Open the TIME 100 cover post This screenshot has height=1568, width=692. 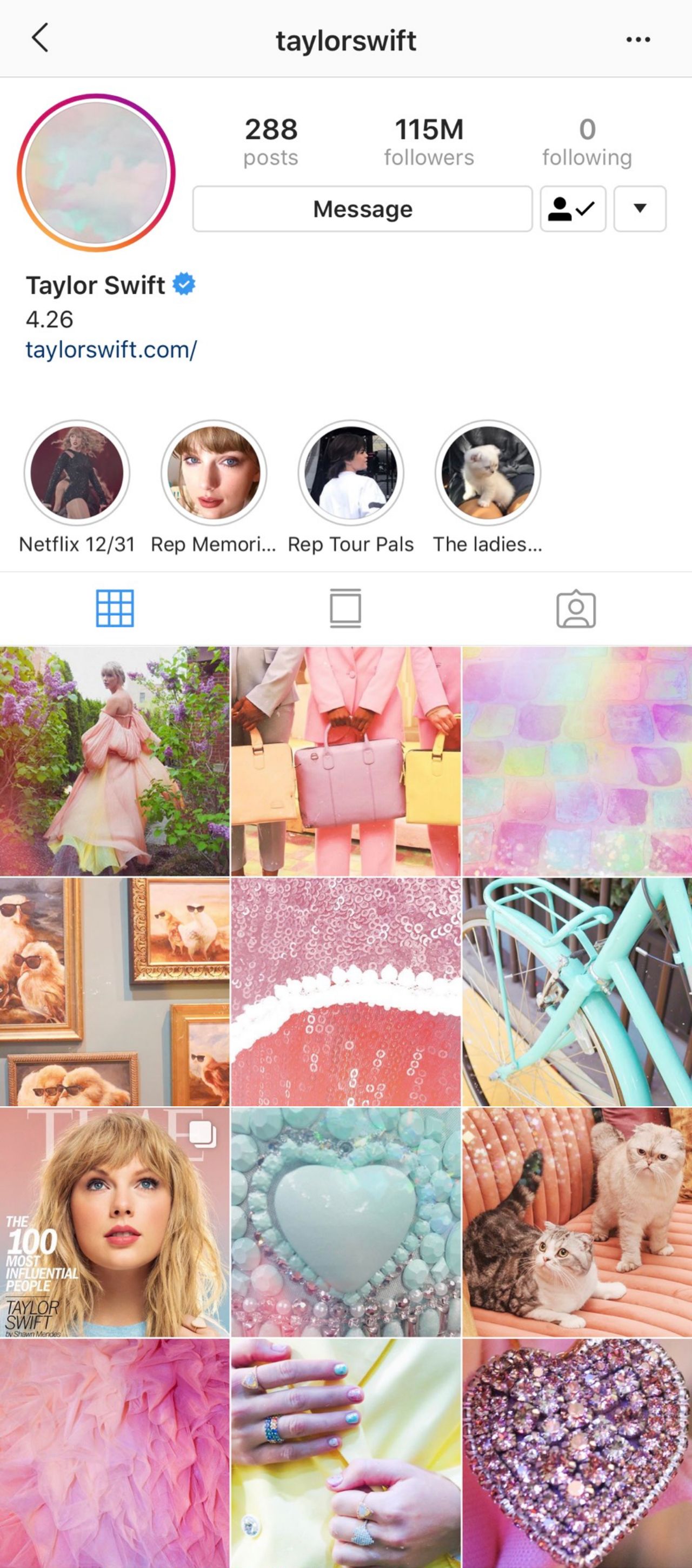point(115,1222)
